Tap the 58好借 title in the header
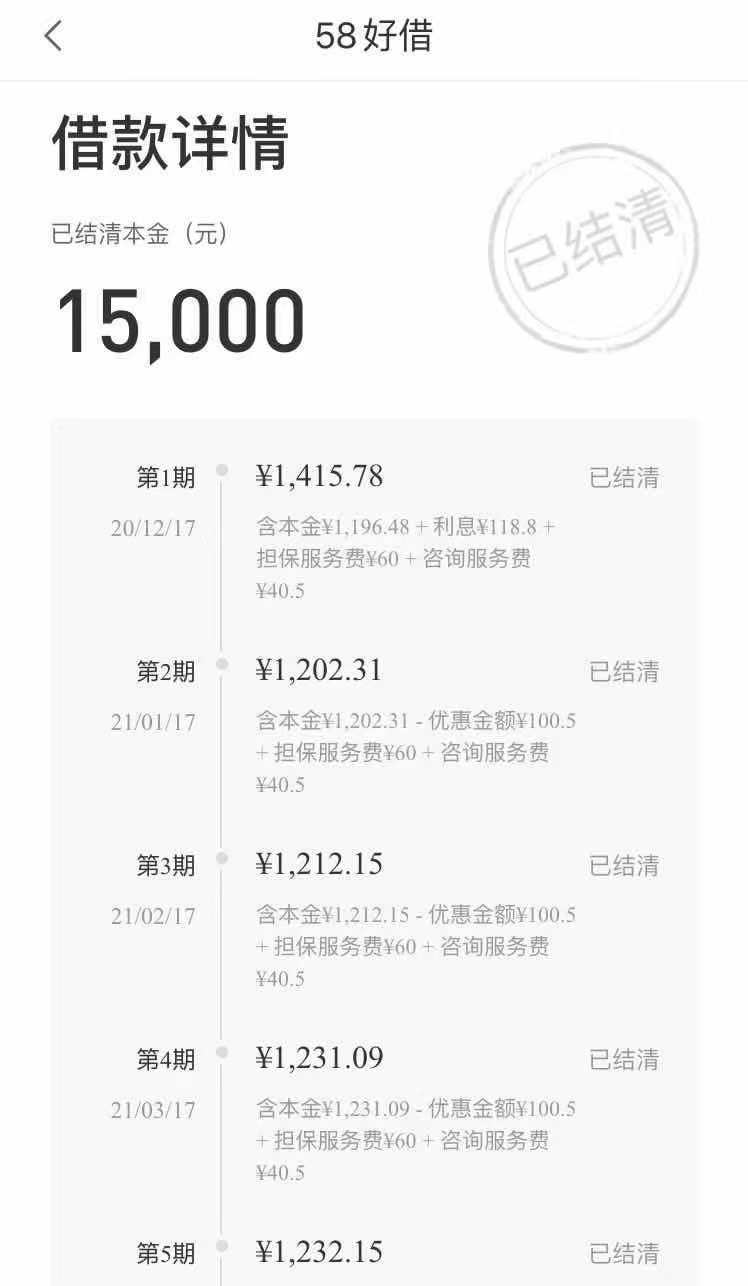This screenshot has height=1286, width=748. (374, 35)
